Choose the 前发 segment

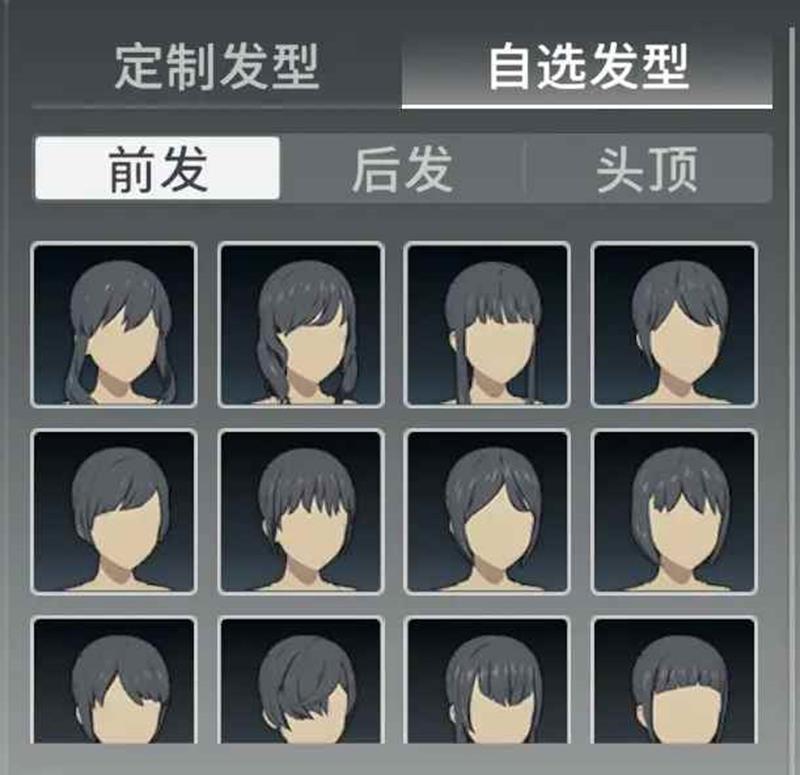point(157,169)
